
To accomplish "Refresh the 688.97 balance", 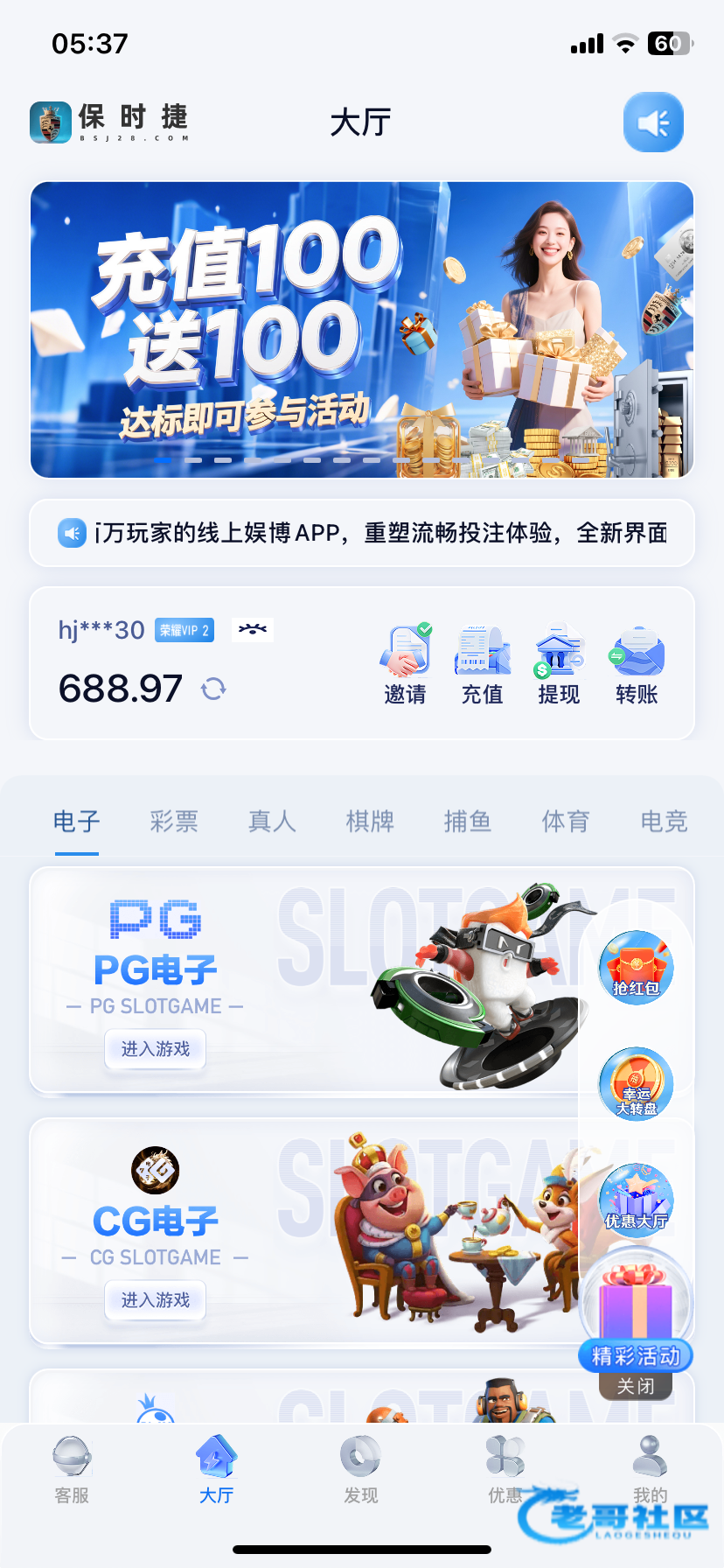I will 213,689.
